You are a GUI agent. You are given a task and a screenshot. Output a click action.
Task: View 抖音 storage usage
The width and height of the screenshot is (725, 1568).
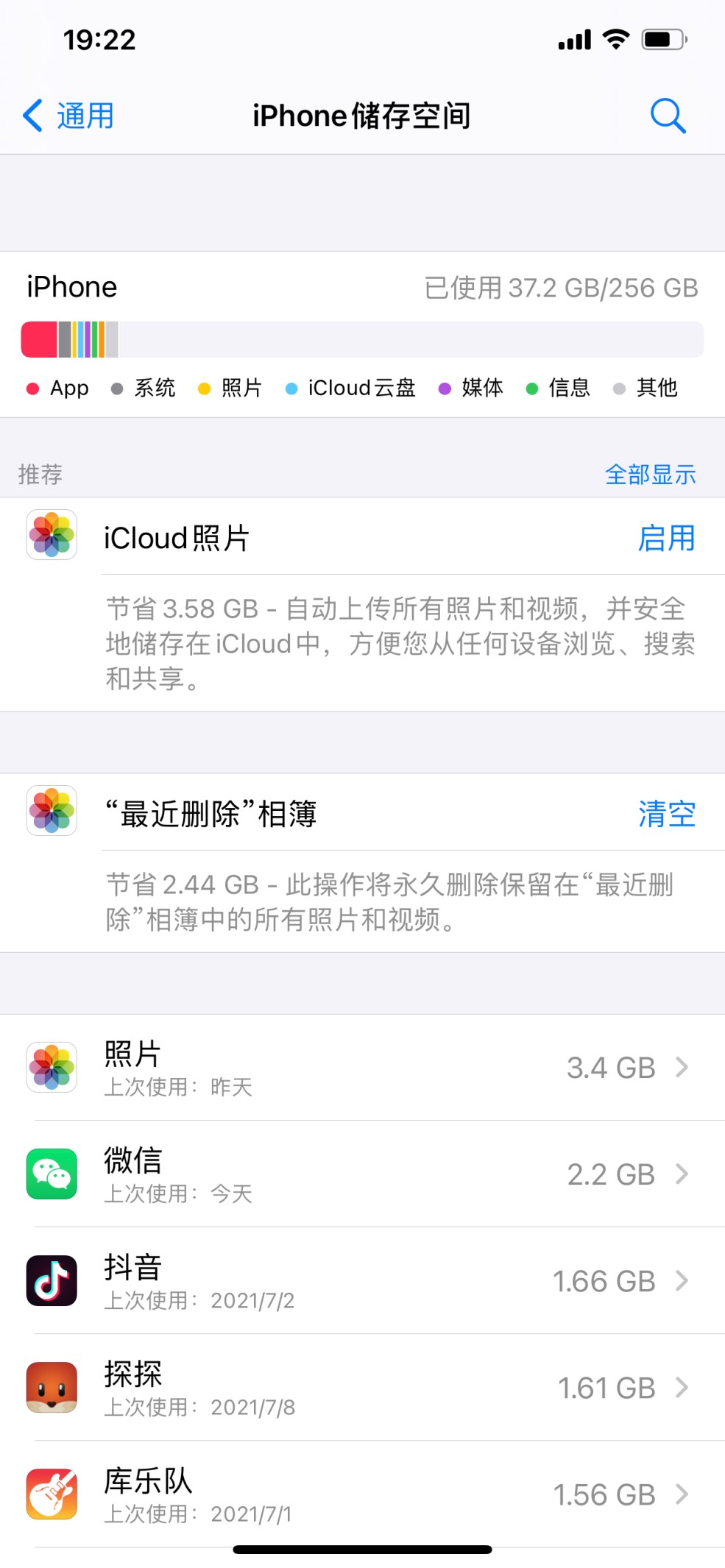[362, 1281]
